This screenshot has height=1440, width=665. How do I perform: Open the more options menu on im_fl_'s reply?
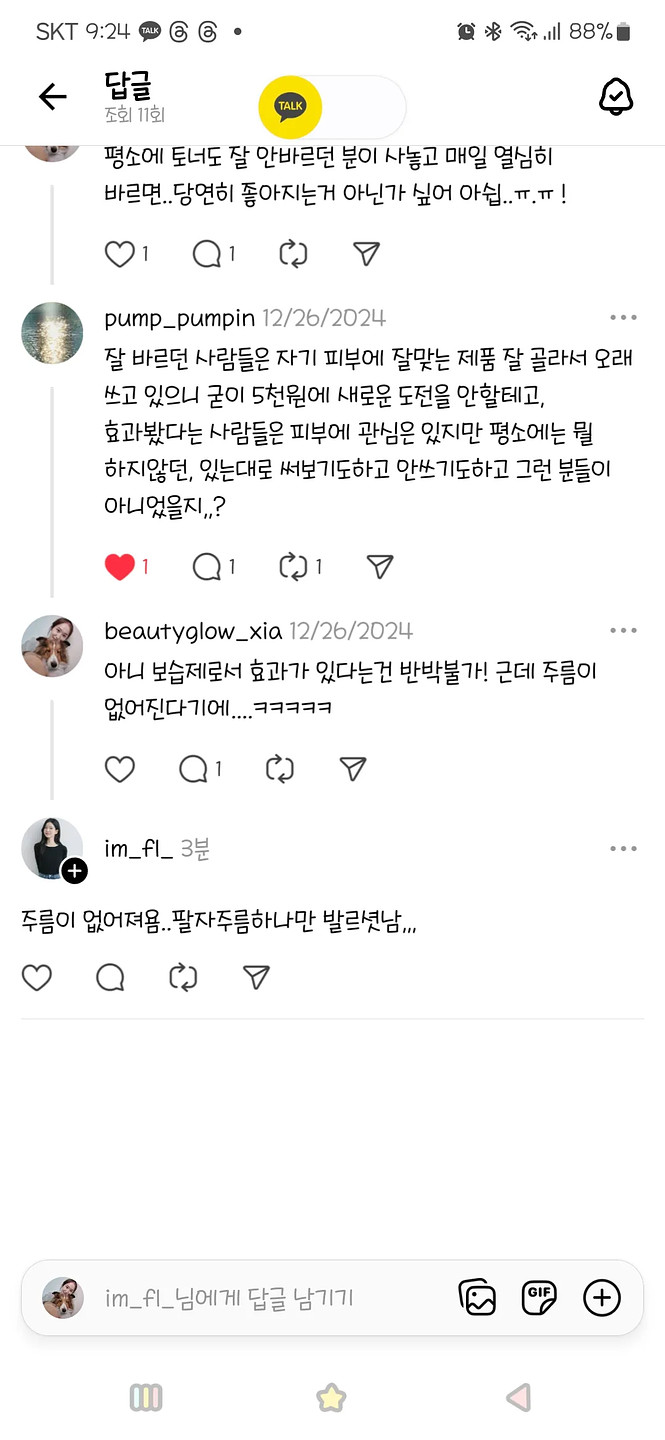(623, 849)
